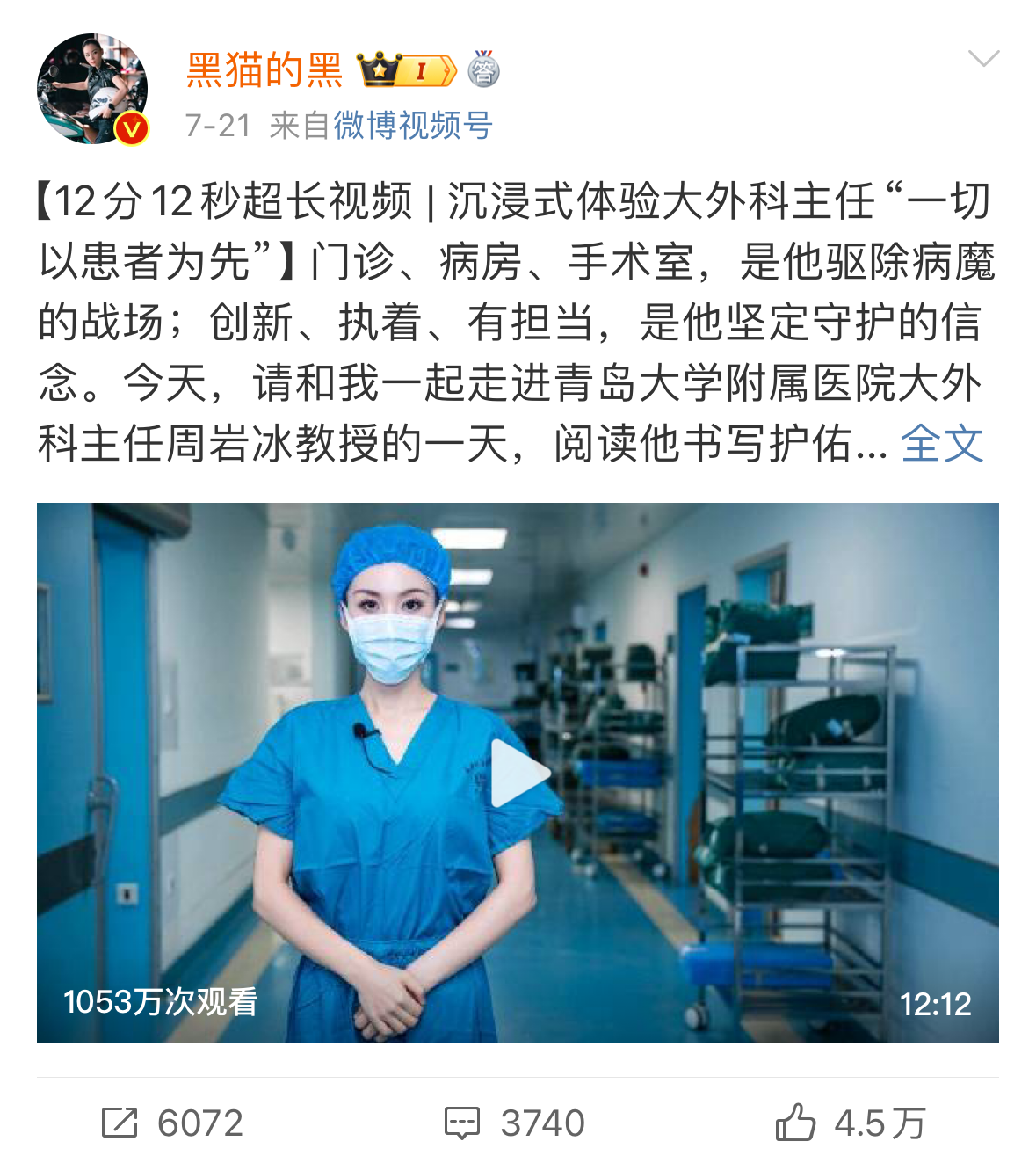Expand the post options chevron
The image size is (1036, 1163).
[982, 59]
